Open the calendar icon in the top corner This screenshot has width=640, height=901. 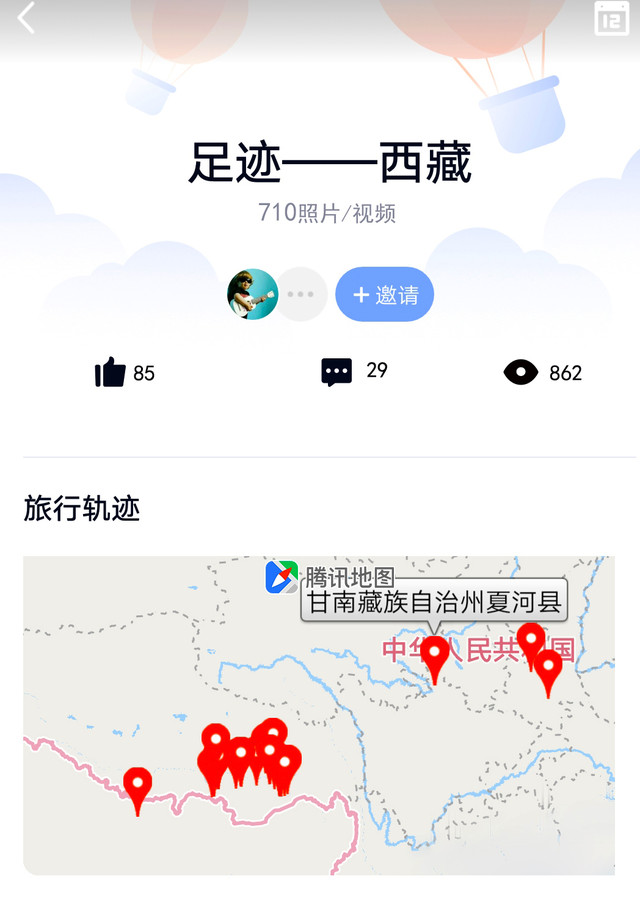click(x=612, y=18)
